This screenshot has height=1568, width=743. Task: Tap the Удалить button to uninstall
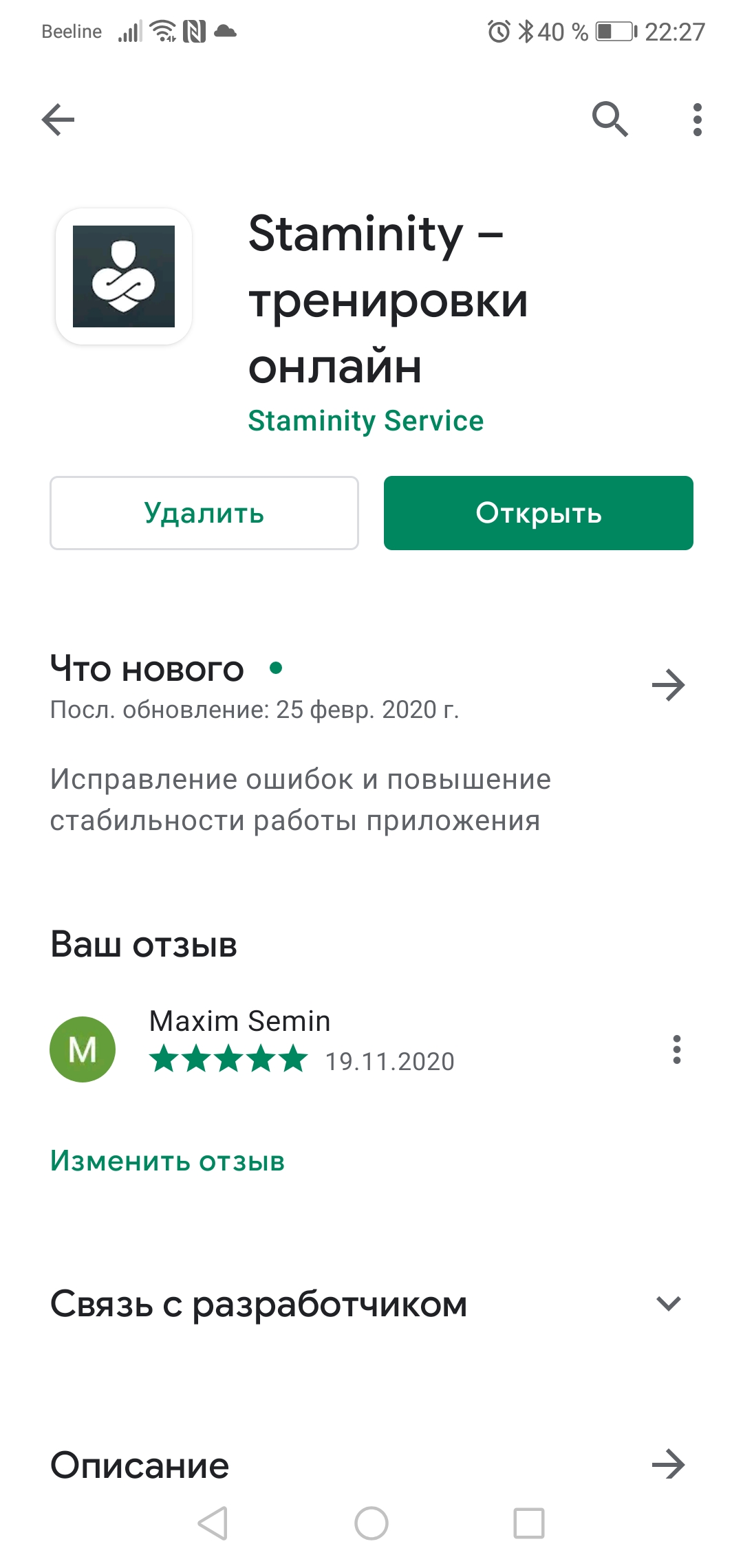click(204, 513)
